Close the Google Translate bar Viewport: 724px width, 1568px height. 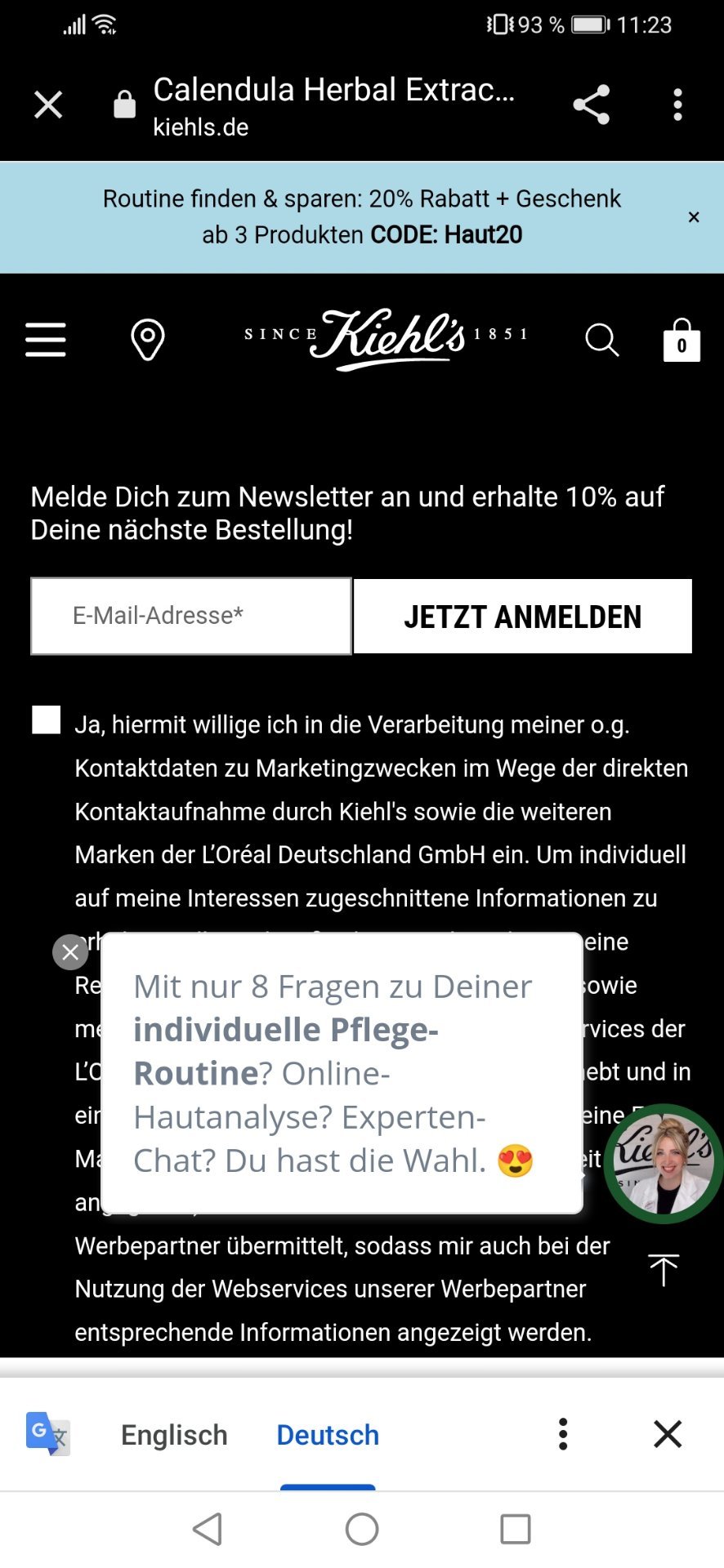coord(668,1434)
